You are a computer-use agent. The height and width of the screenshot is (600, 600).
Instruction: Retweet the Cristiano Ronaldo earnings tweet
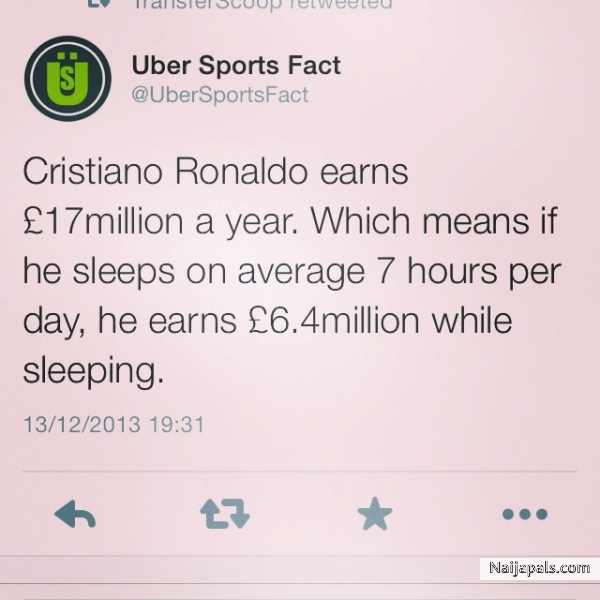(x=225, y=514)
